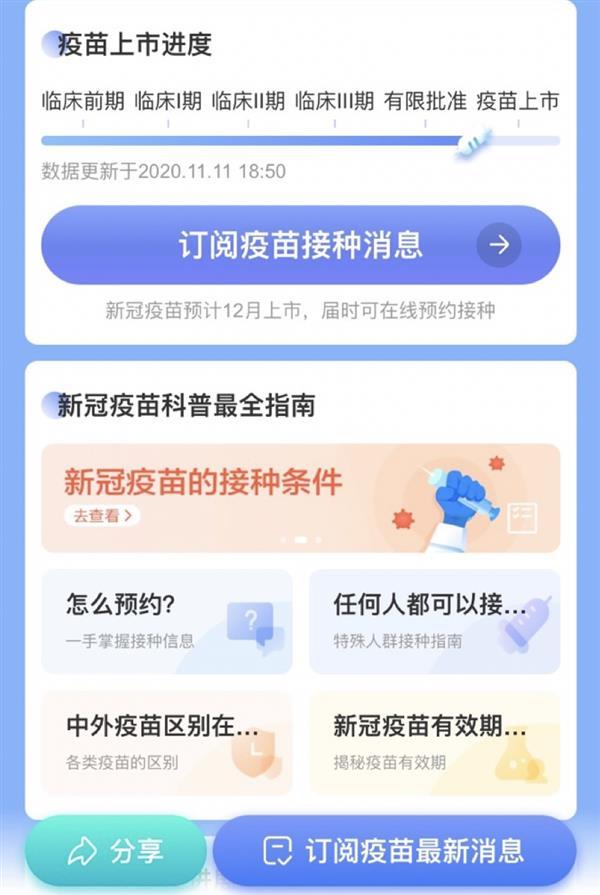600x895 pixels.
Task: Tap 订阅疫苗接种消息 button
Action: pyautogui.click(x=300, y=246)
